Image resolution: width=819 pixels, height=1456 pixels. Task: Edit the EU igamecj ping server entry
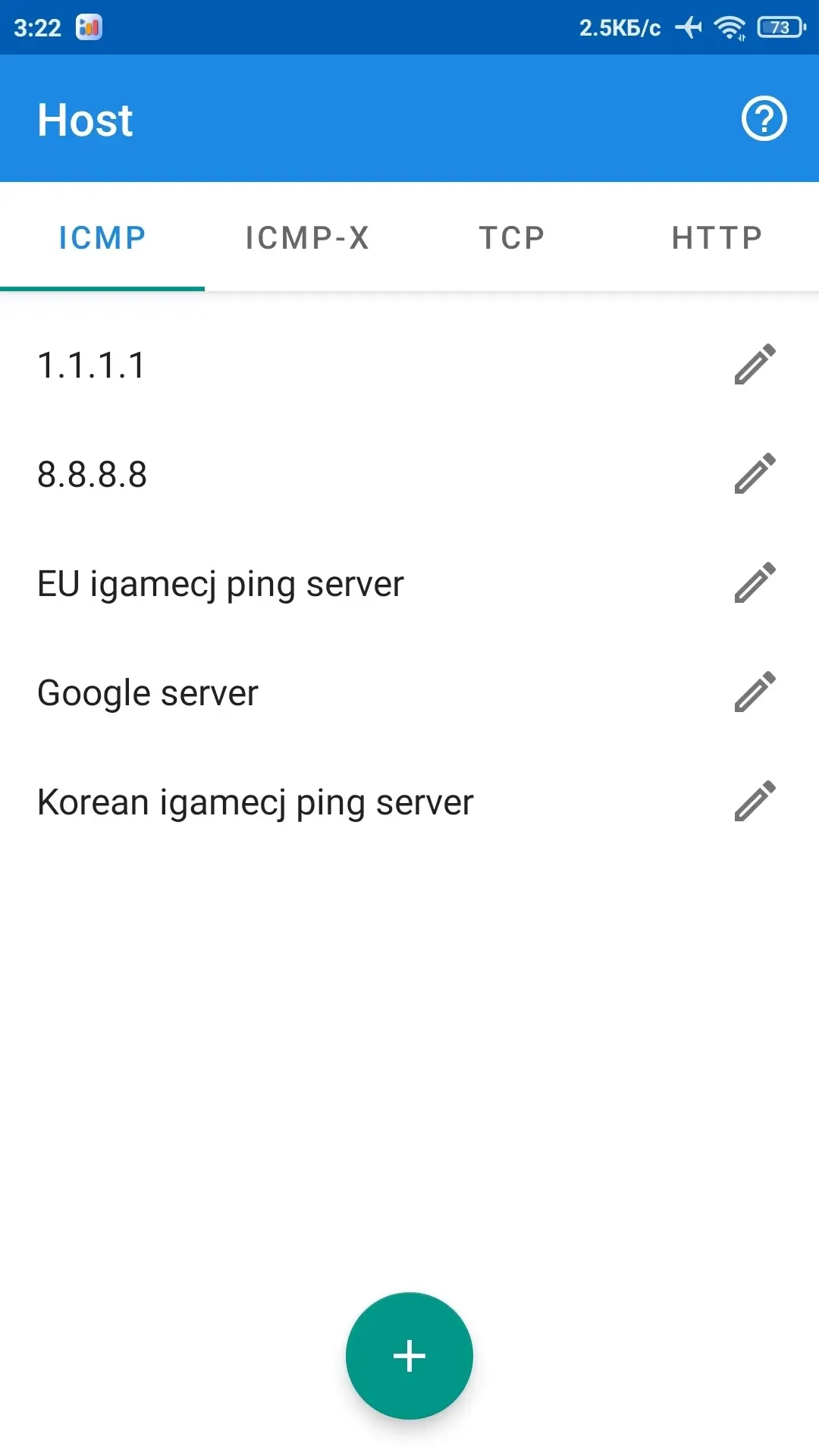[x=755, y=583]
